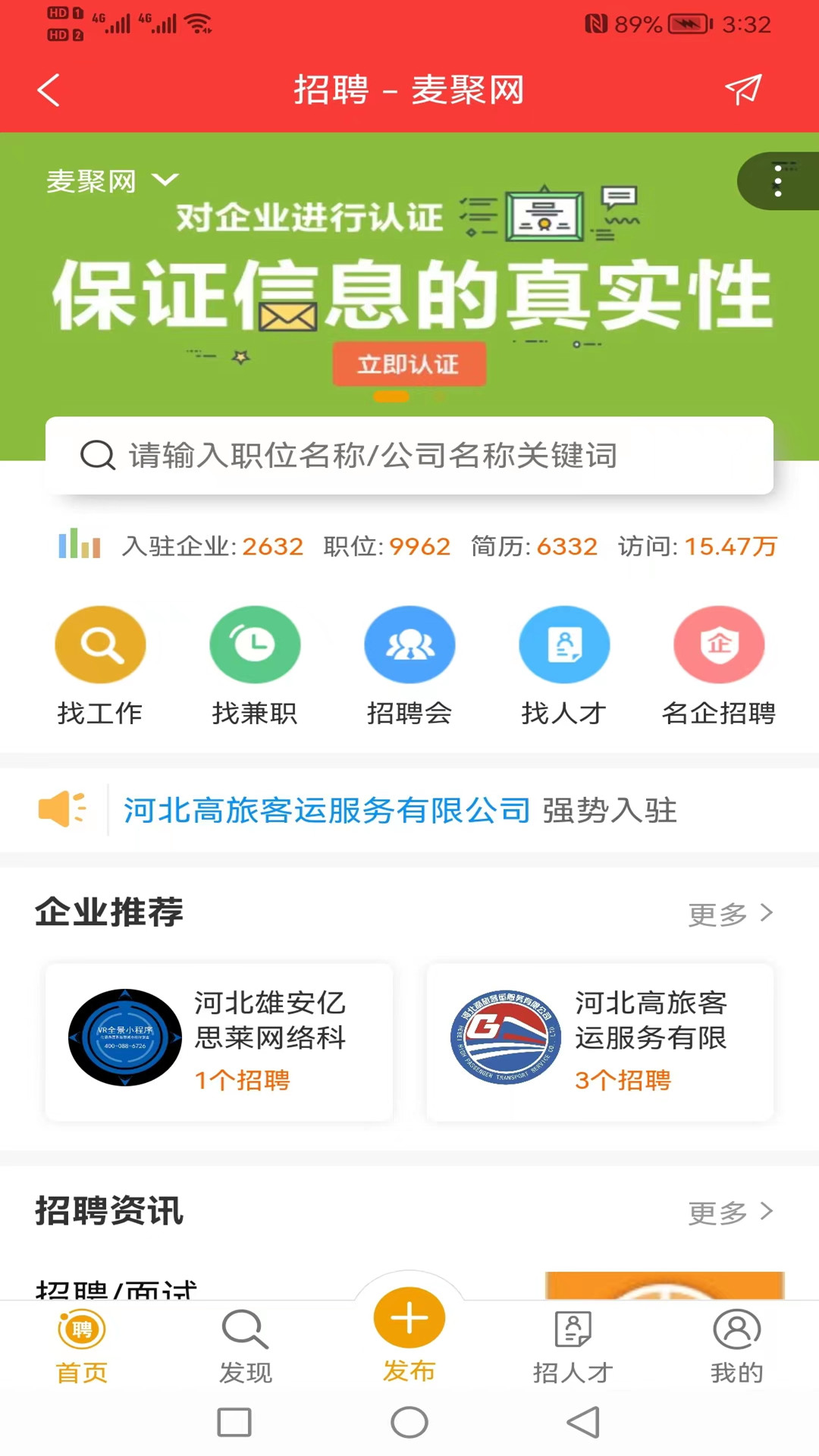Open 河北高旅客运服务有限公司 announcement link

coord(326,809)
